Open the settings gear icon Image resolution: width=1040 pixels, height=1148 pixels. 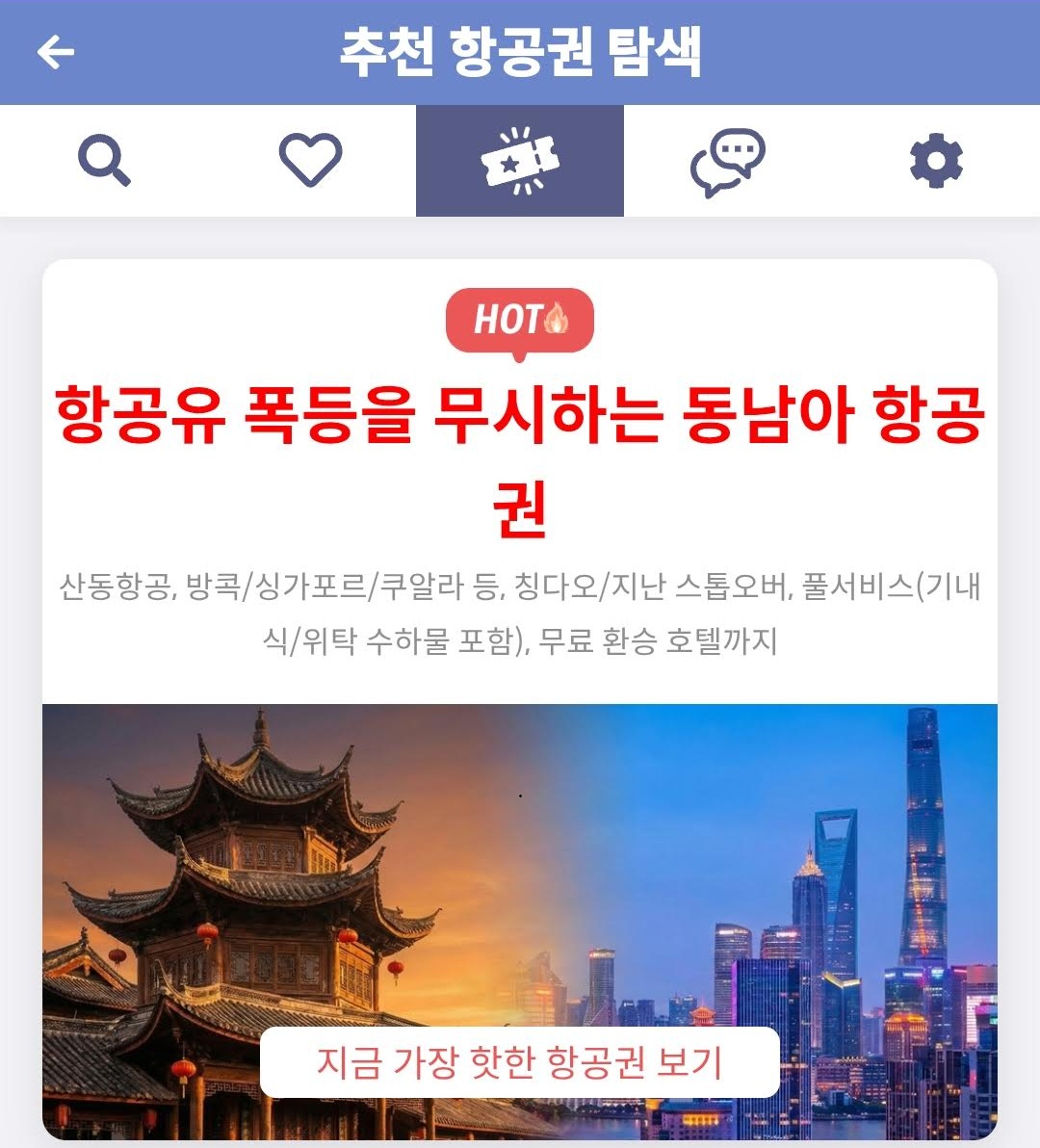click(934, 160)
